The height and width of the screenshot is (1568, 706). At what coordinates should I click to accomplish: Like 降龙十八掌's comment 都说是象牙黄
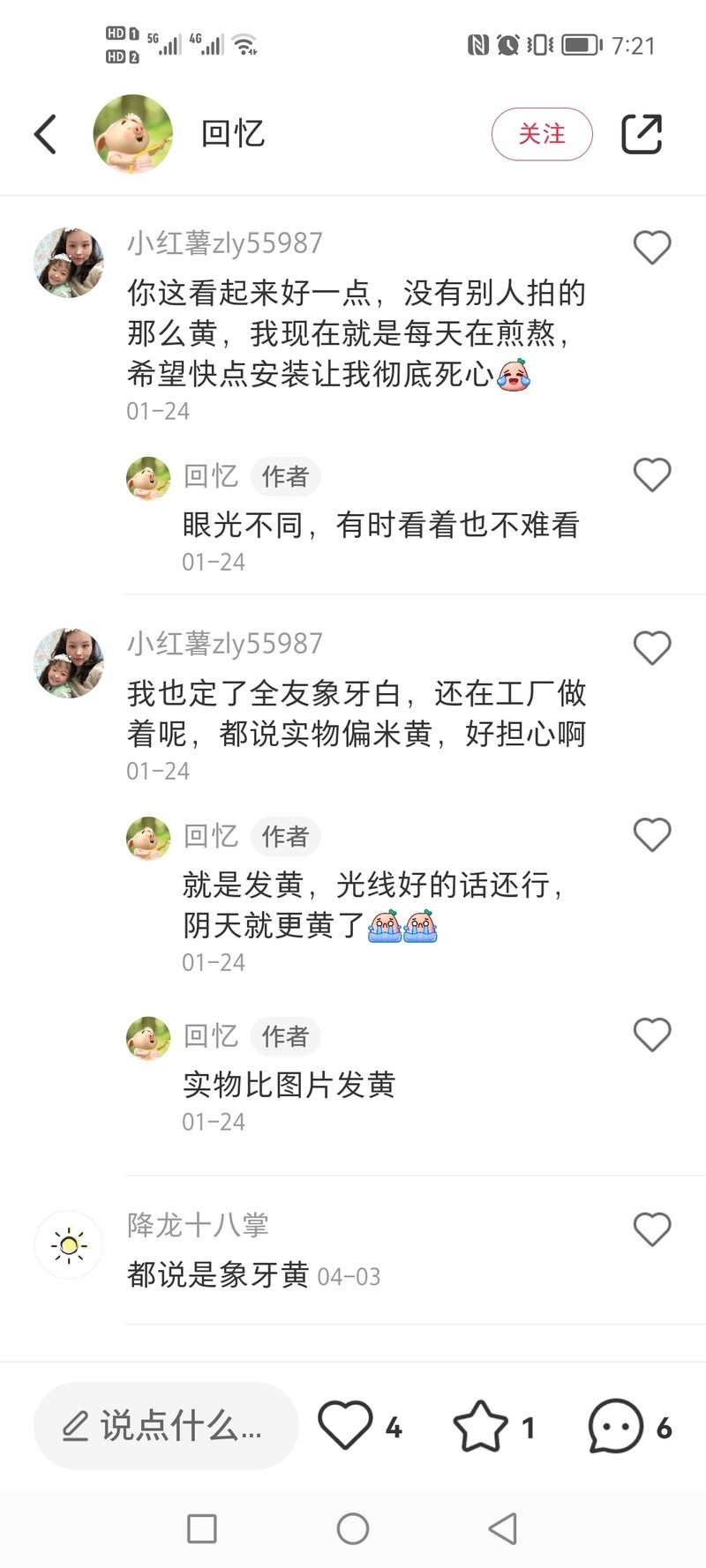click(x=652, y=1228)
